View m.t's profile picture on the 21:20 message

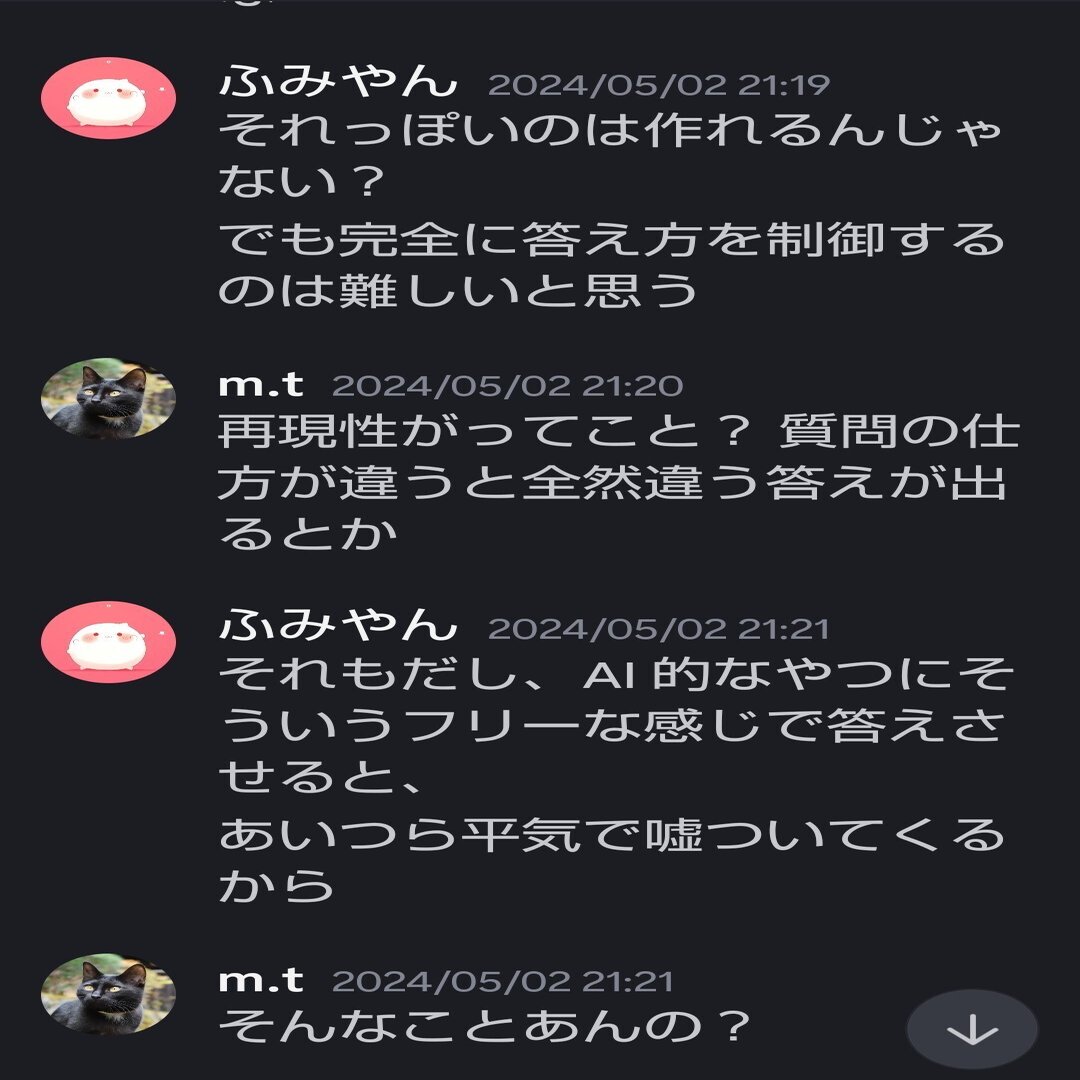108,400
